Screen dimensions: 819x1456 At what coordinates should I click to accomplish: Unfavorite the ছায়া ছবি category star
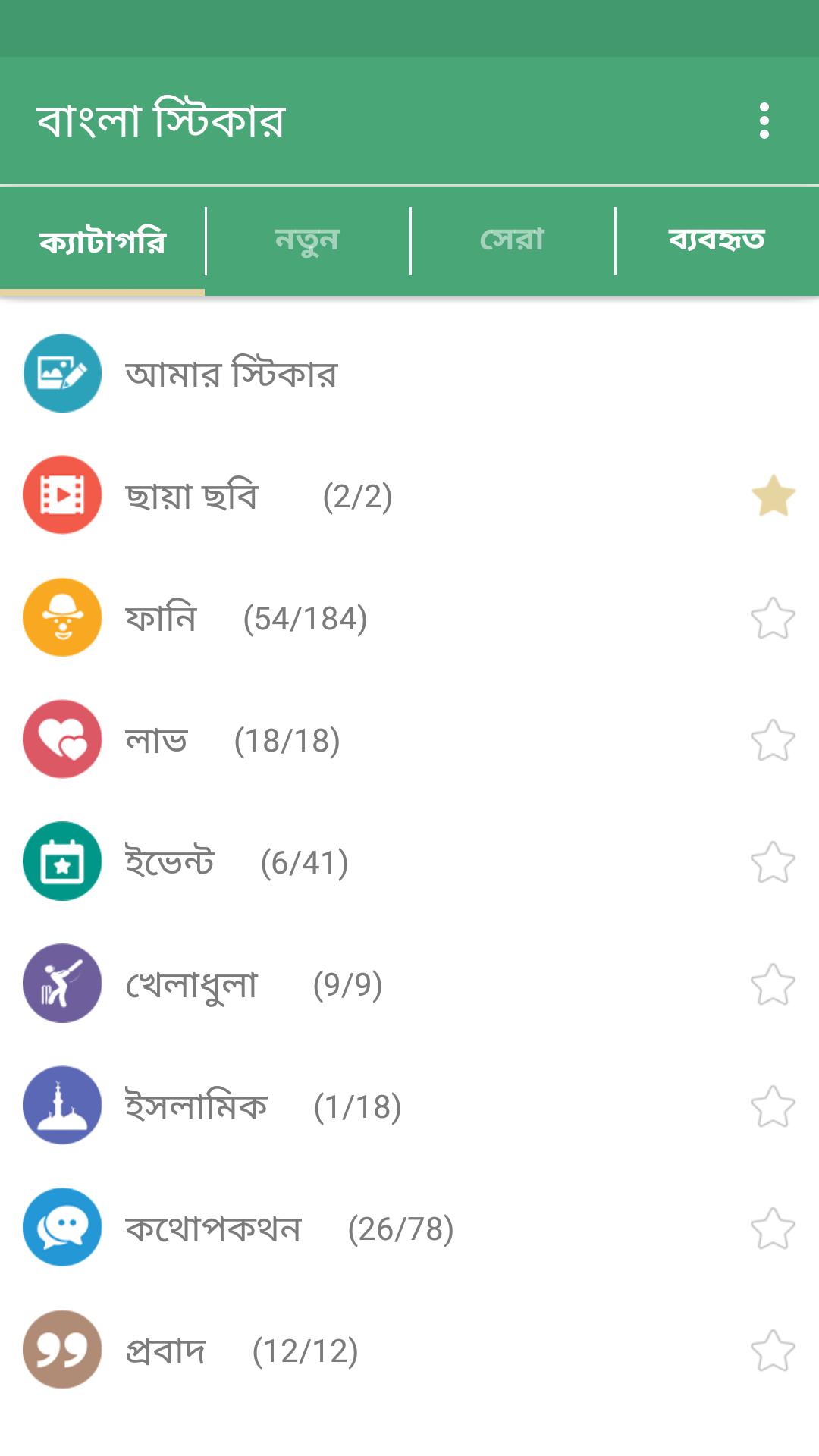point(773,496)
